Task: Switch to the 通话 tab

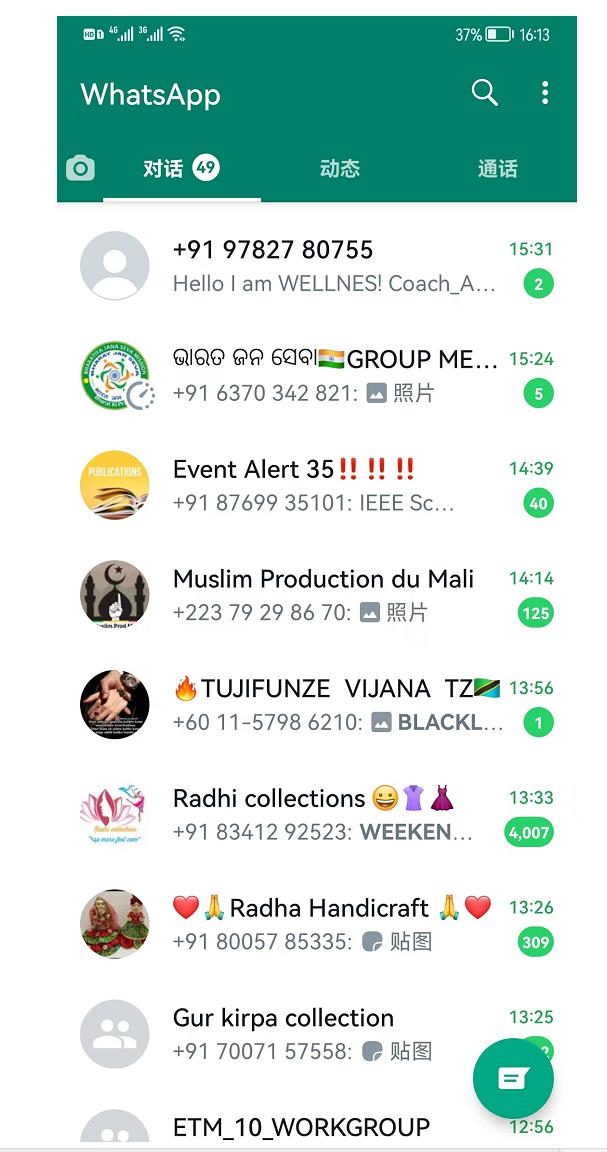Action: (497, 169)
